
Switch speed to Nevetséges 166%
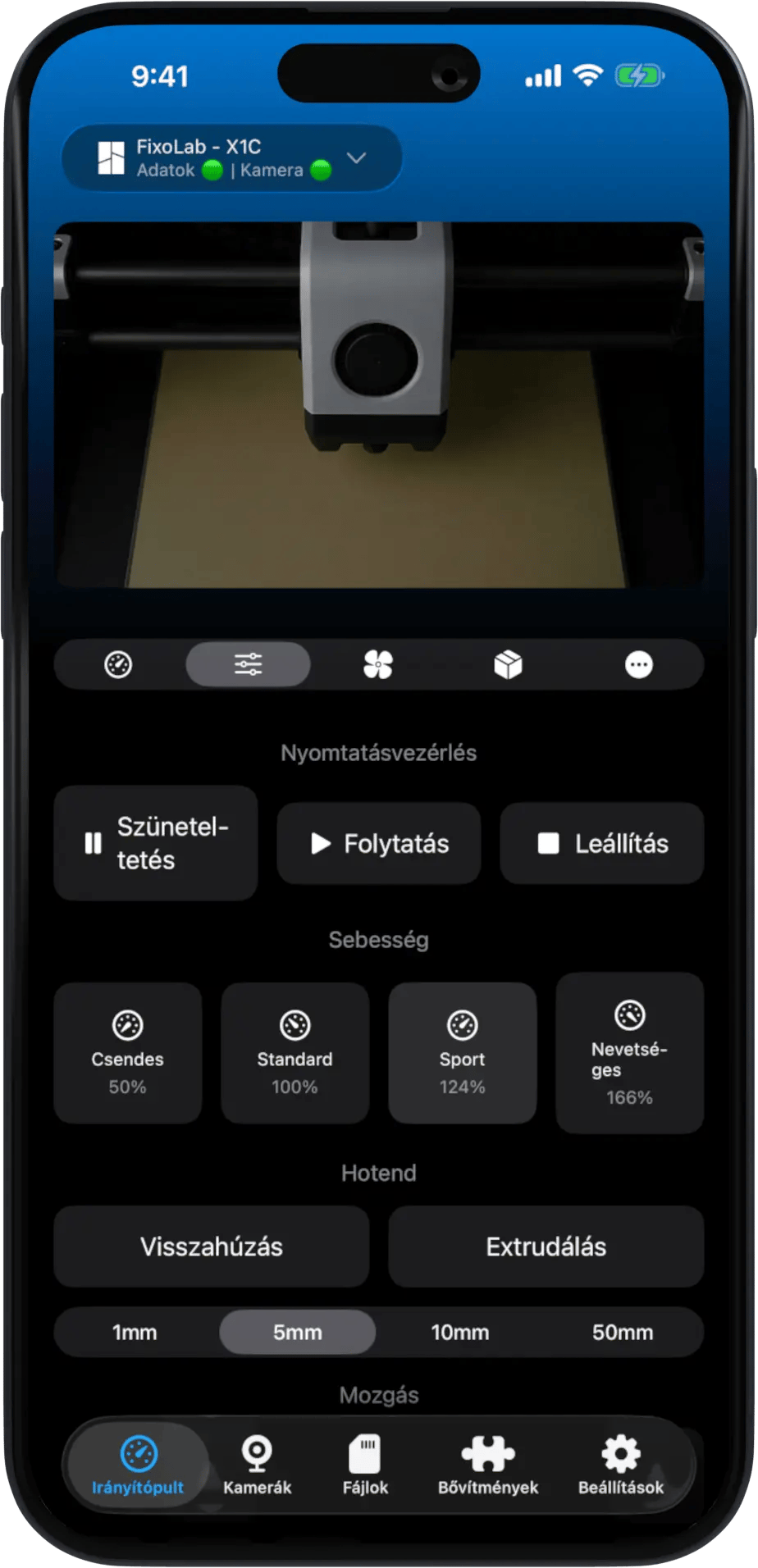tap(630, 1053)
